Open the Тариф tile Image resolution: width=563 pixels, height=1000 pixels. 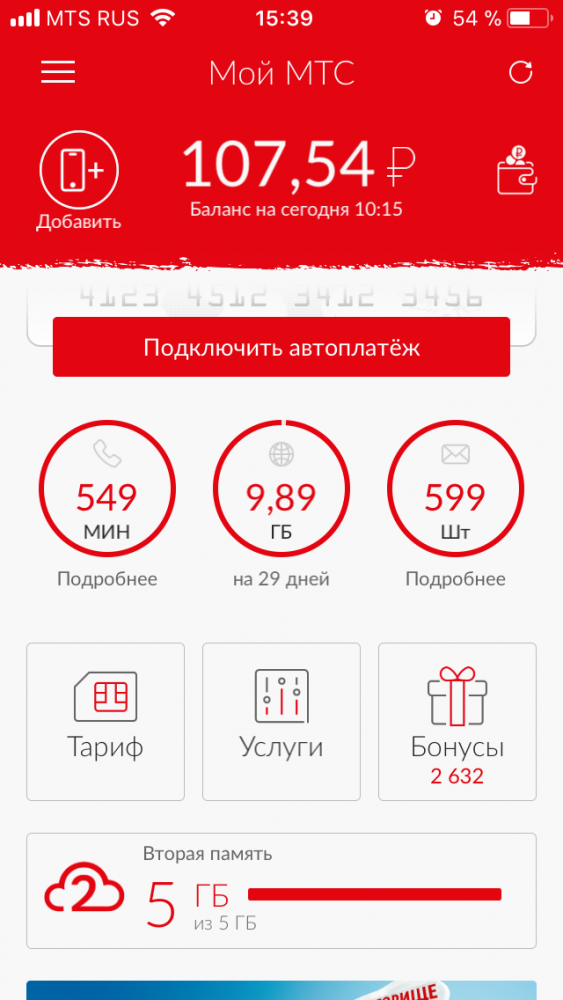pos(105,721)
